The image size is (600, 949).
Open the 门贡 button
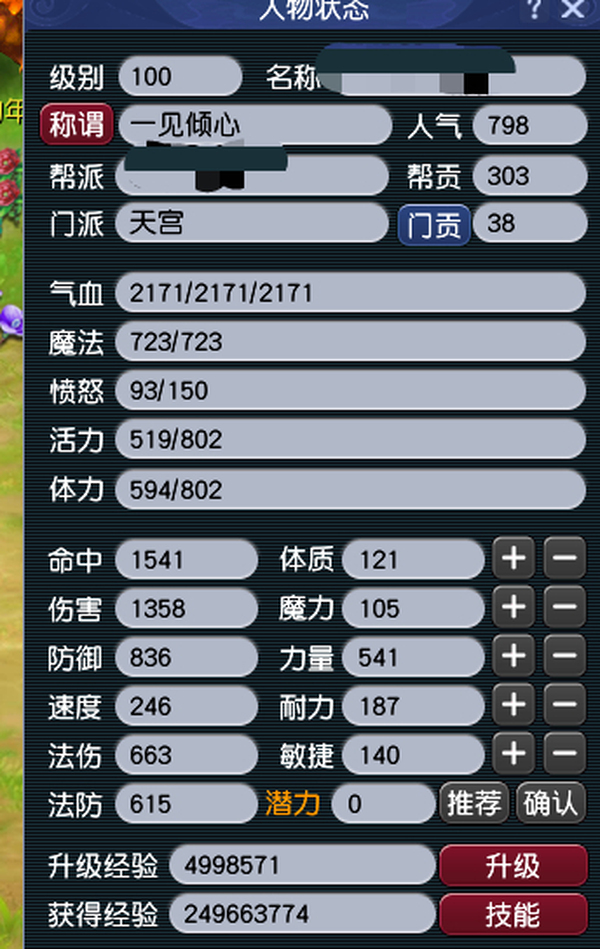point(434,224)
